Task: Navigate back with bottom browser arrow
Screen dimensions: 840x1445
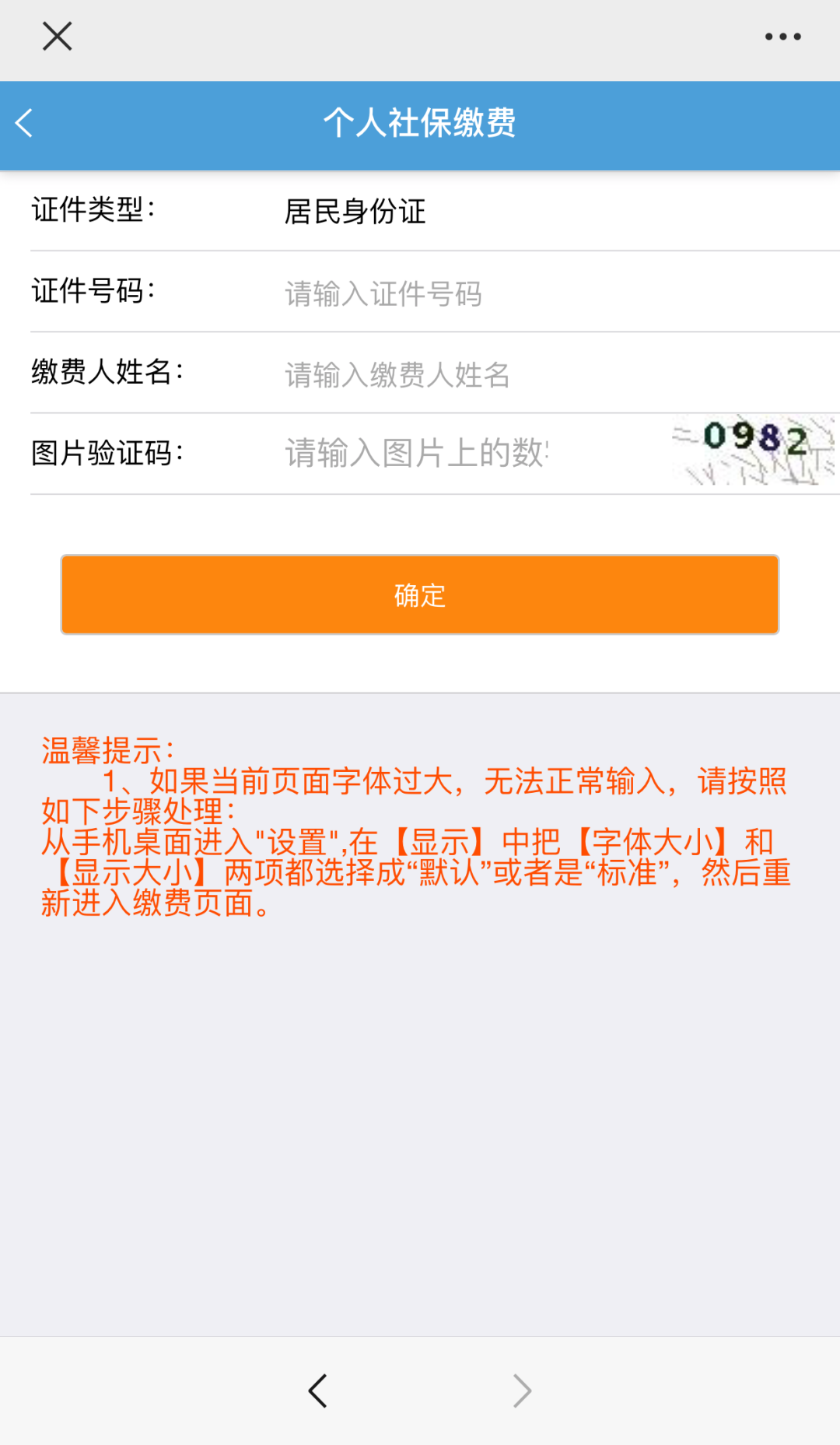Action: point(317,1391)
